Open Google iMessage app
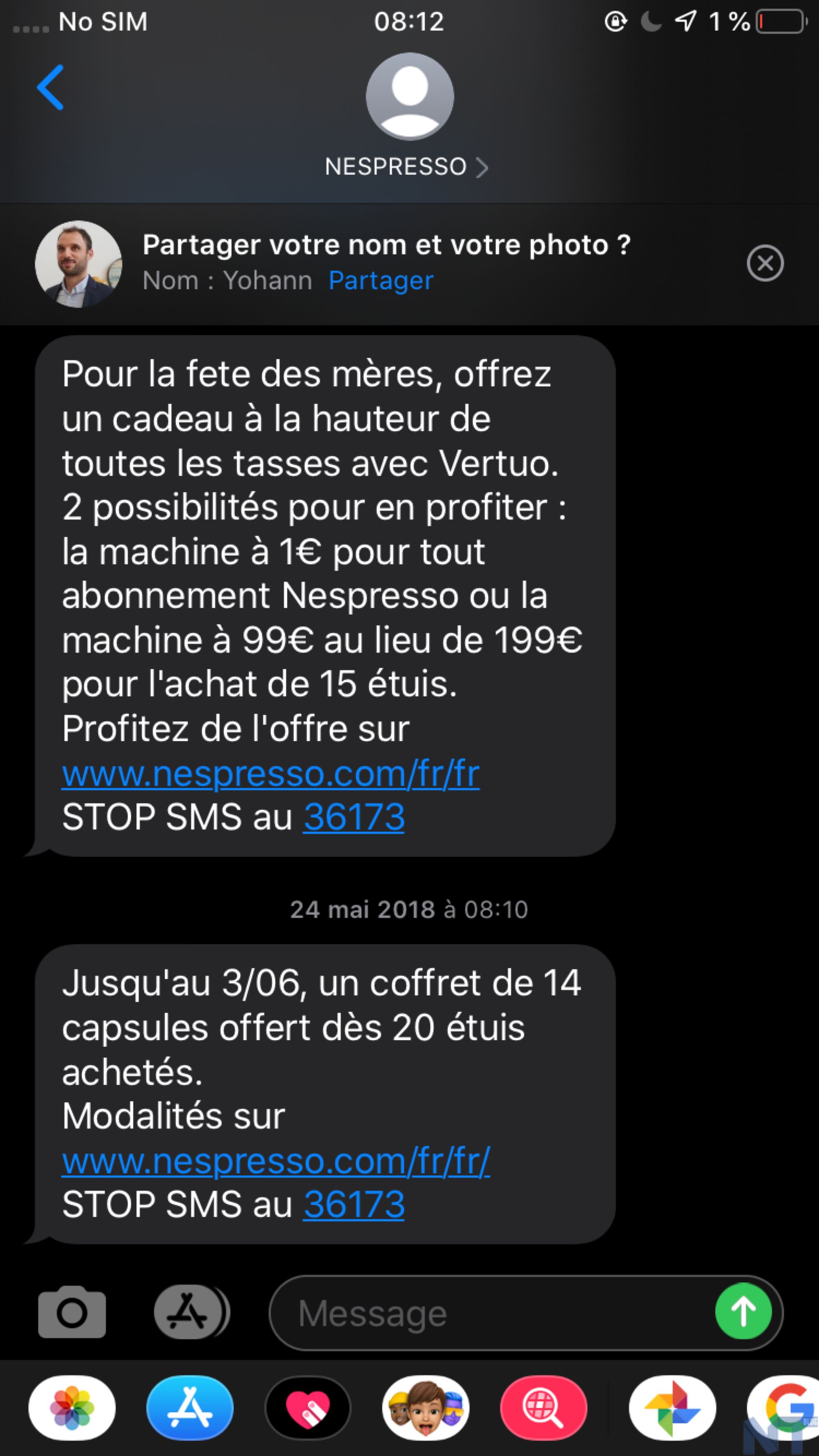819x1456 pixels. (x=787, y=1407)
